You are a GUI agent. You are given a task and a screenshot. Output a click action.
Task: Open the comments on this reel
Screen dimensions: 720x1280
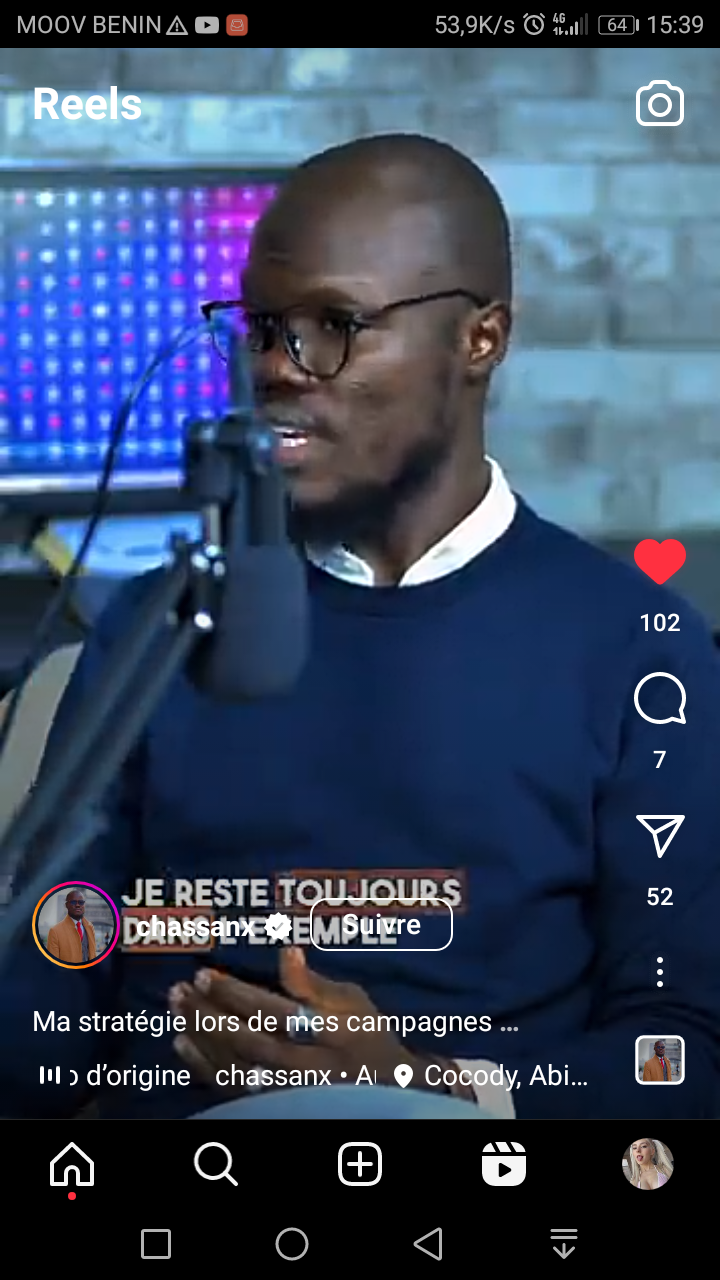pos(660,699)
